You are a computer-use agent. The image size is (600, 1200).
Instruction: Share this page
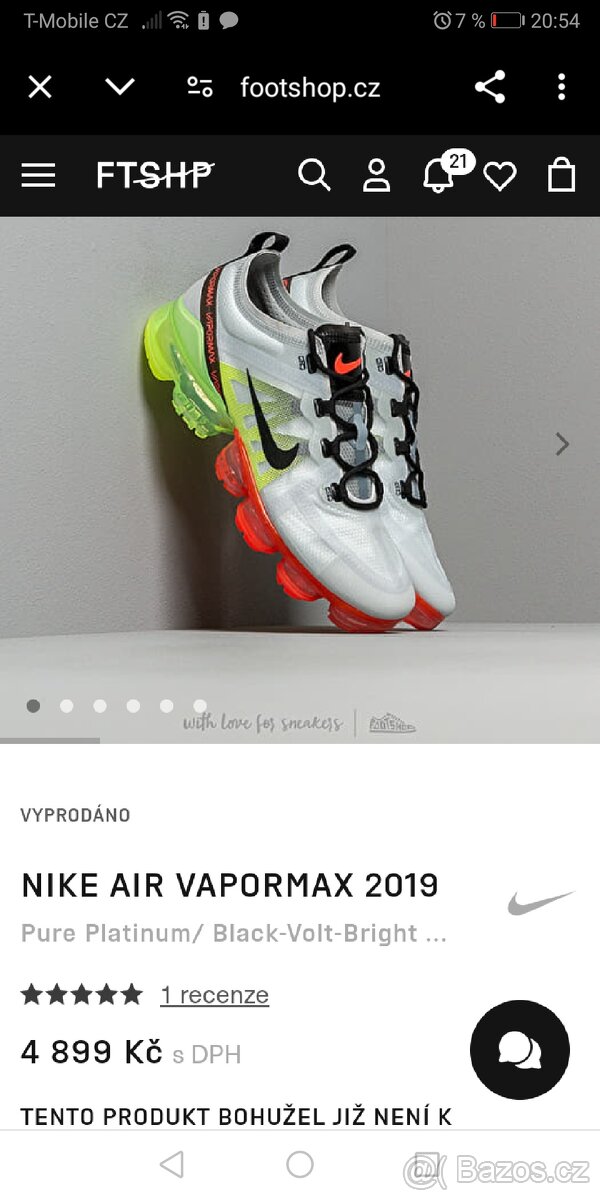click(x=490, y=87)
